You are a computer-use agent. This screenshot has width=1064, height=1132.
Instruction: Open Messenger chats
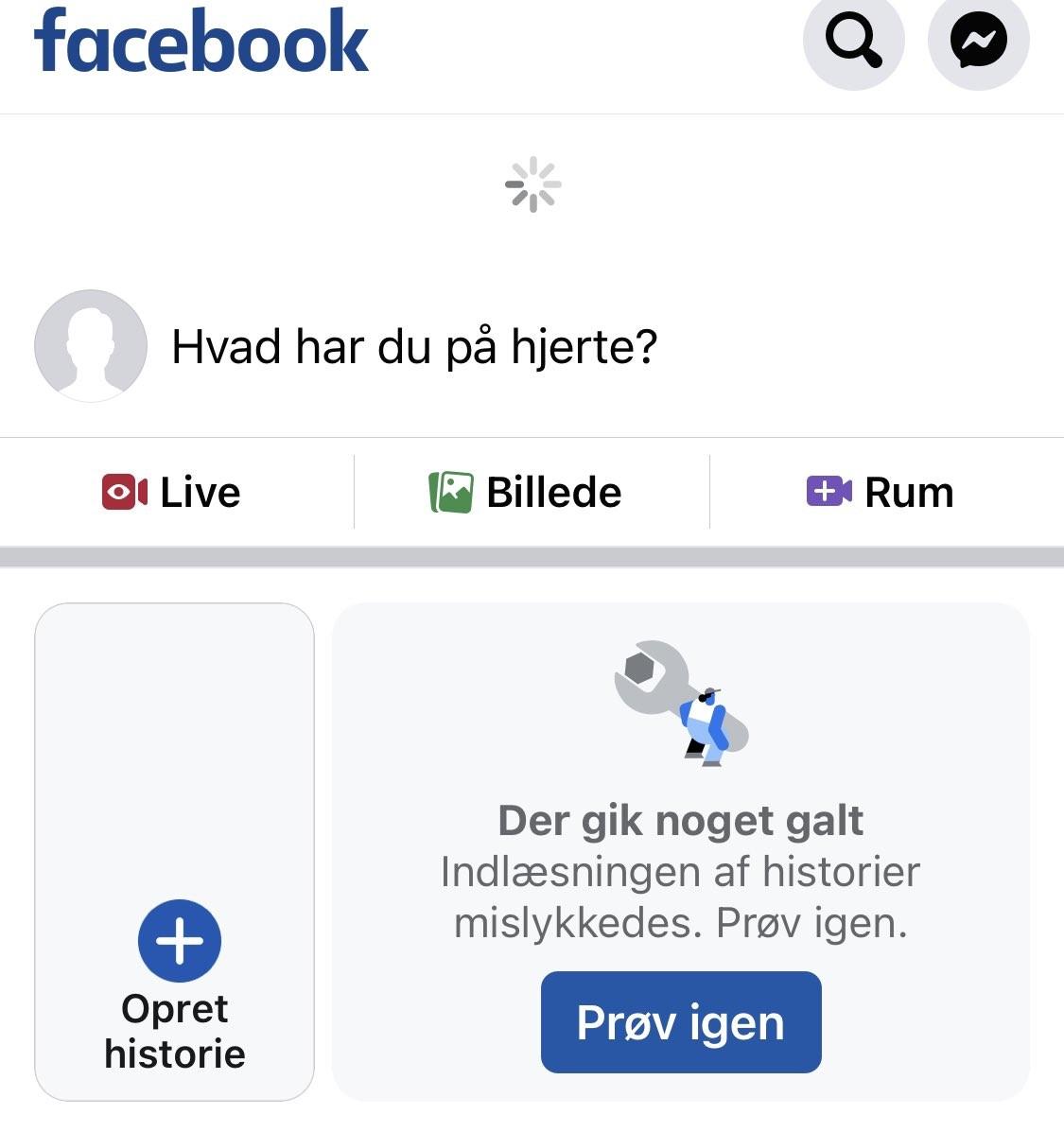978,40
